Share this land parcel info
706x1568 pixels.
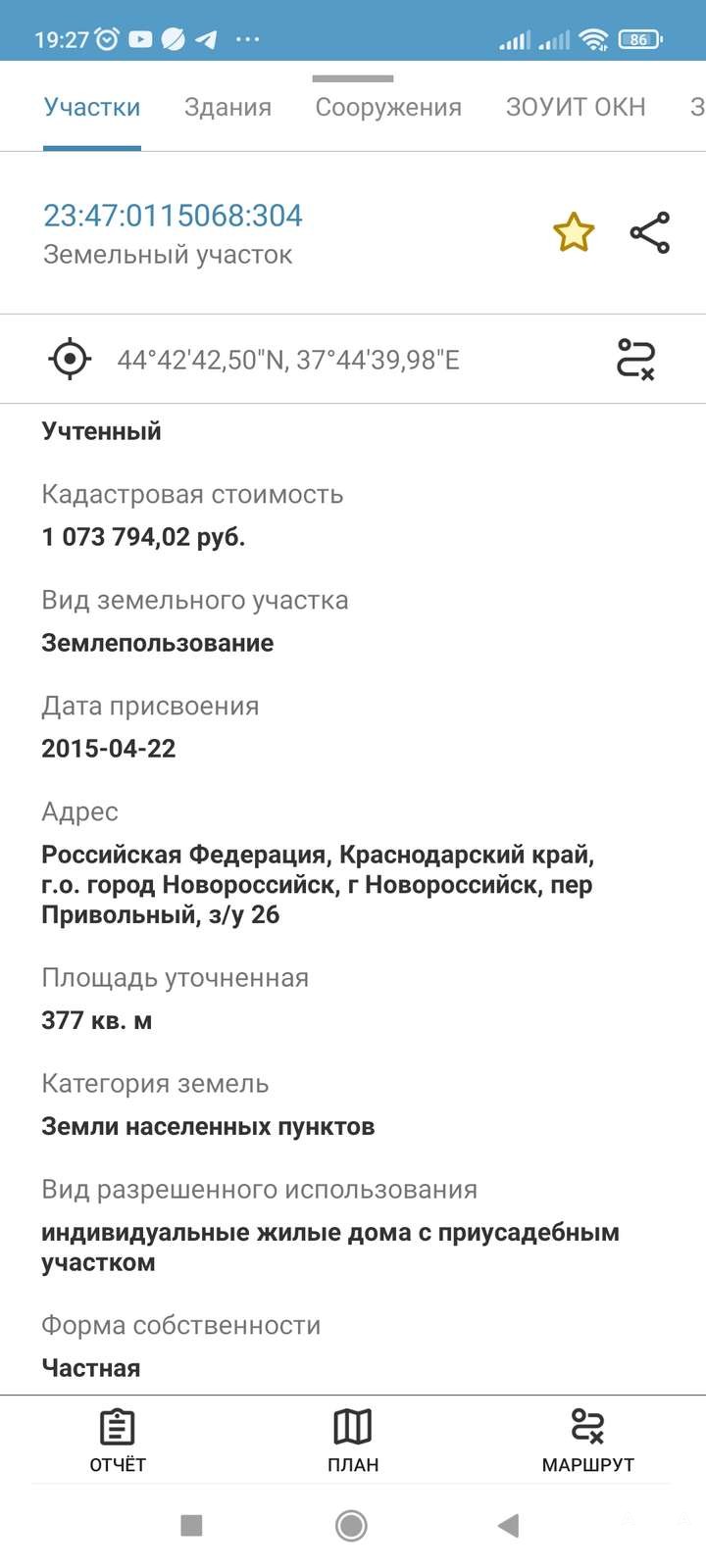(649, 233)
